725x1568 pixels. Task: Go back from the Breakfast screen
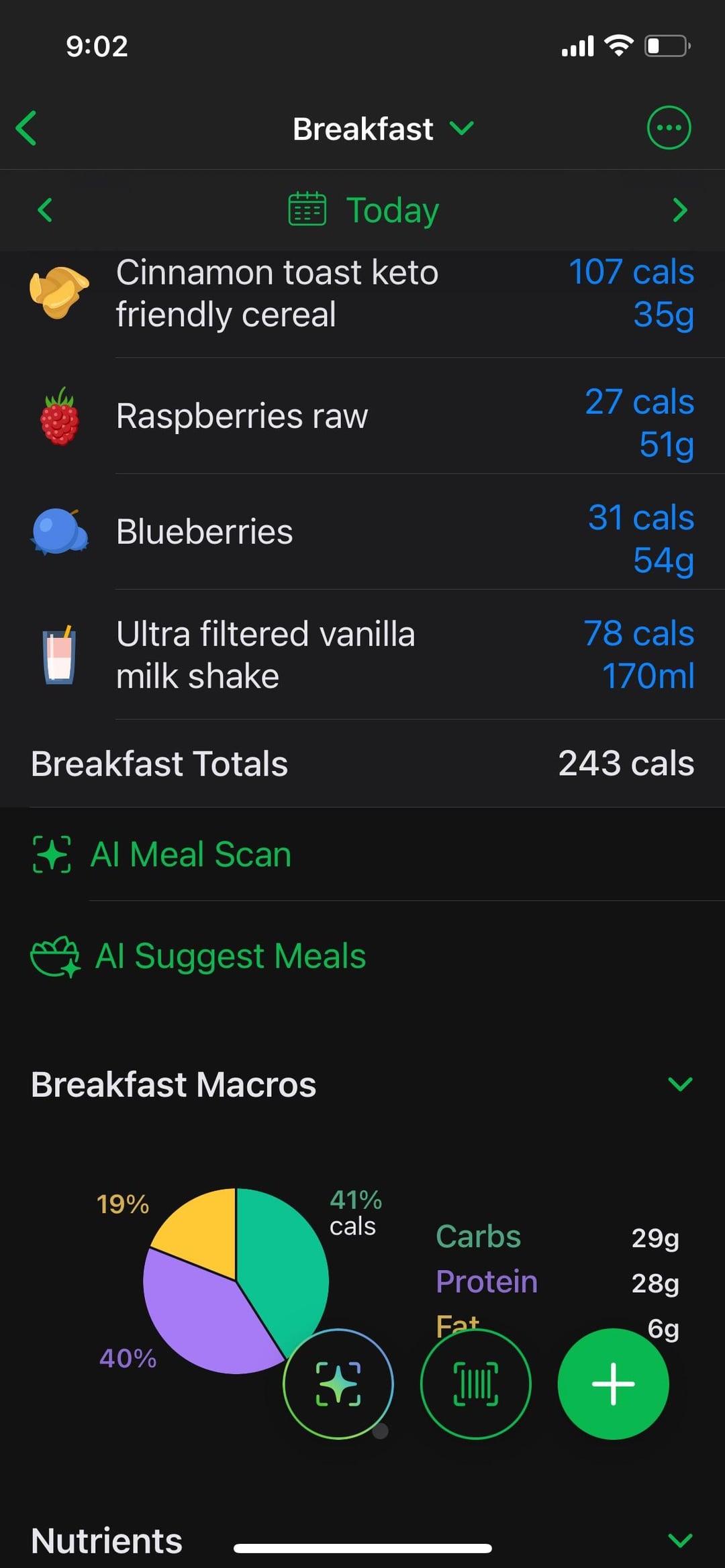27,128
